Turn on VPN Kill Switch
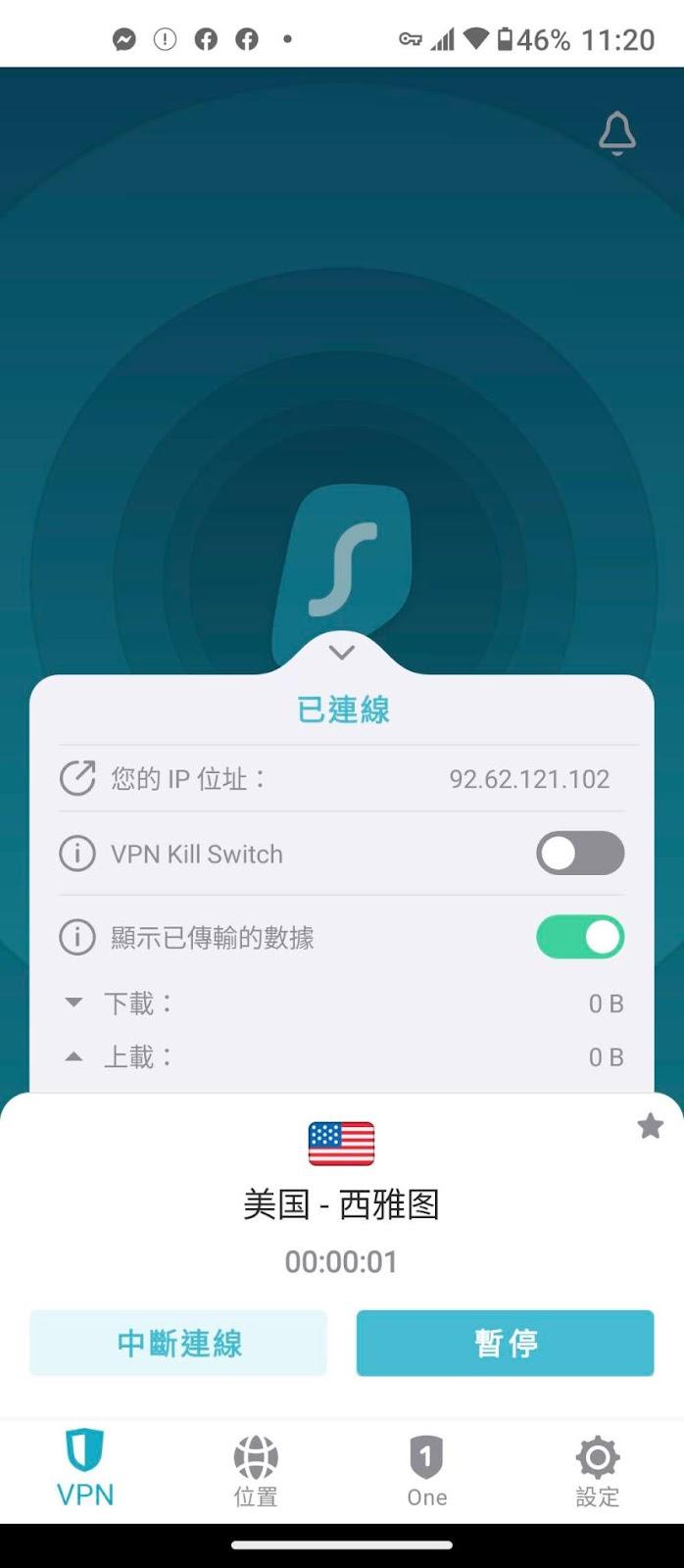 pyautogui.click(x=579, y=854)
